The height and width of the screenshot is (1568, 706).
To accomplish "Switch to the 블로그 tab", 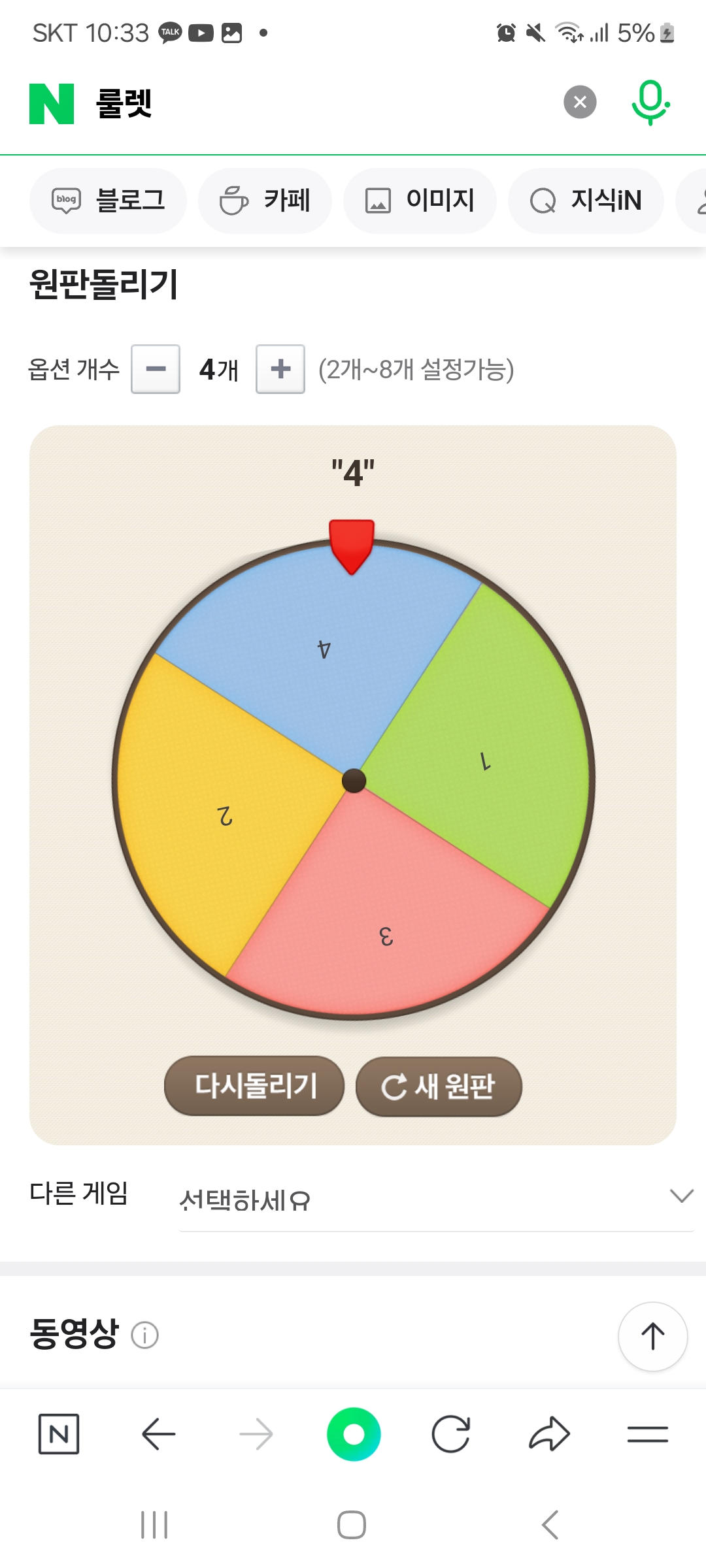I will (x=108, y=201).
